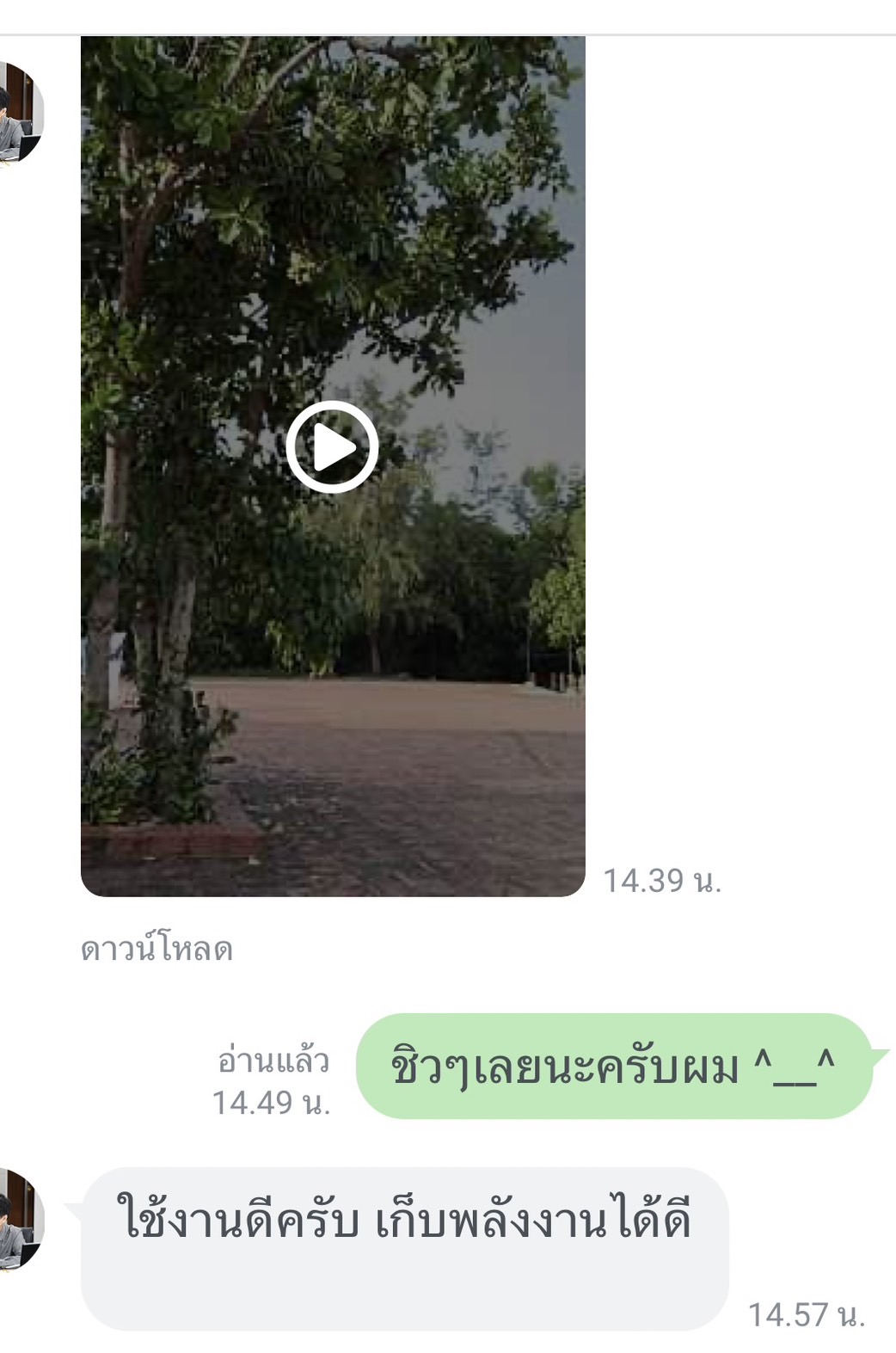
Task: Play the video of the tree
Action: tap(332, 447)
